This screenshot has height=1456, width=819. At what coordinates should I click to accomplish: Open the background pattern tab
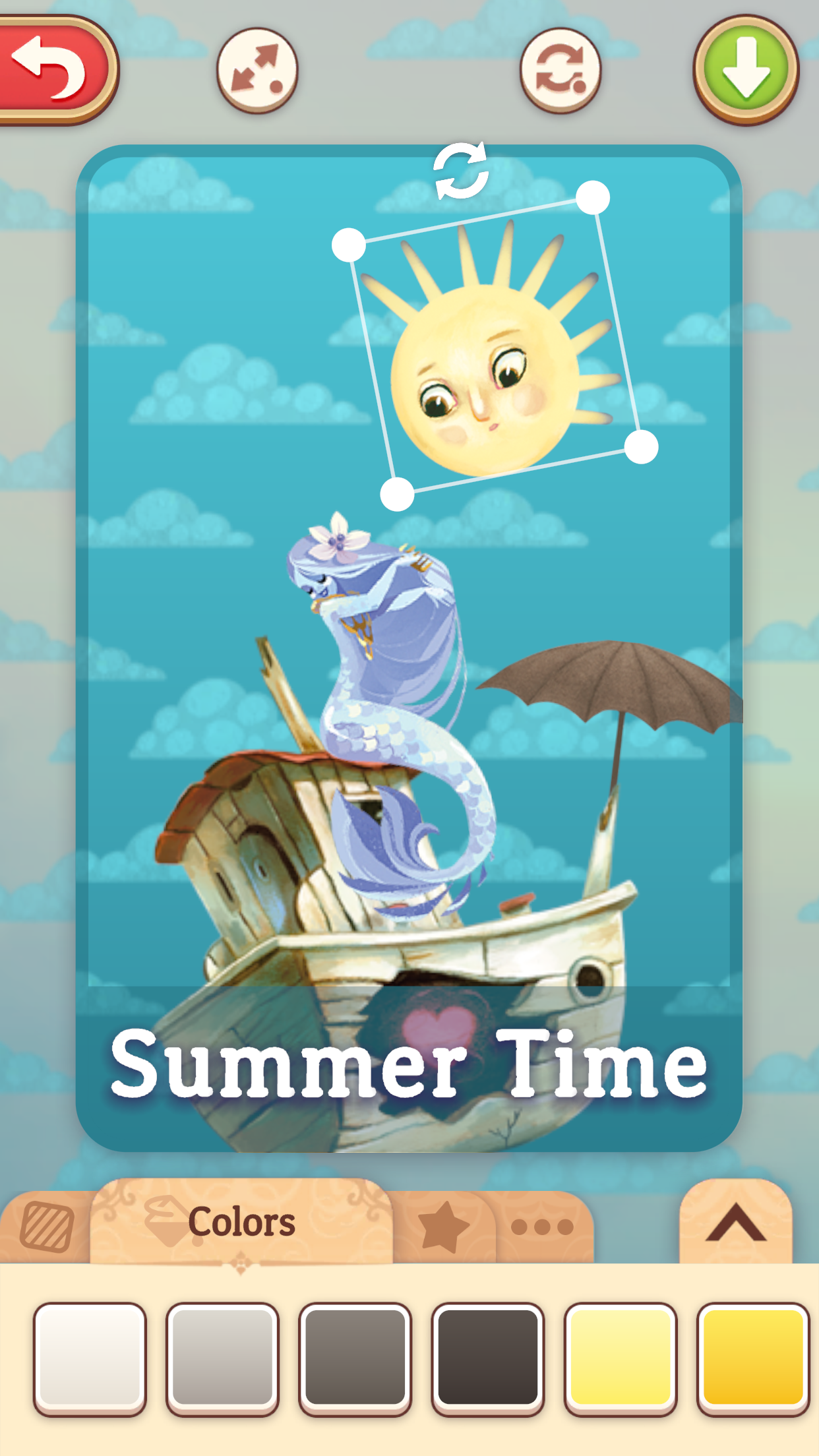click(x=45, y=1227)
